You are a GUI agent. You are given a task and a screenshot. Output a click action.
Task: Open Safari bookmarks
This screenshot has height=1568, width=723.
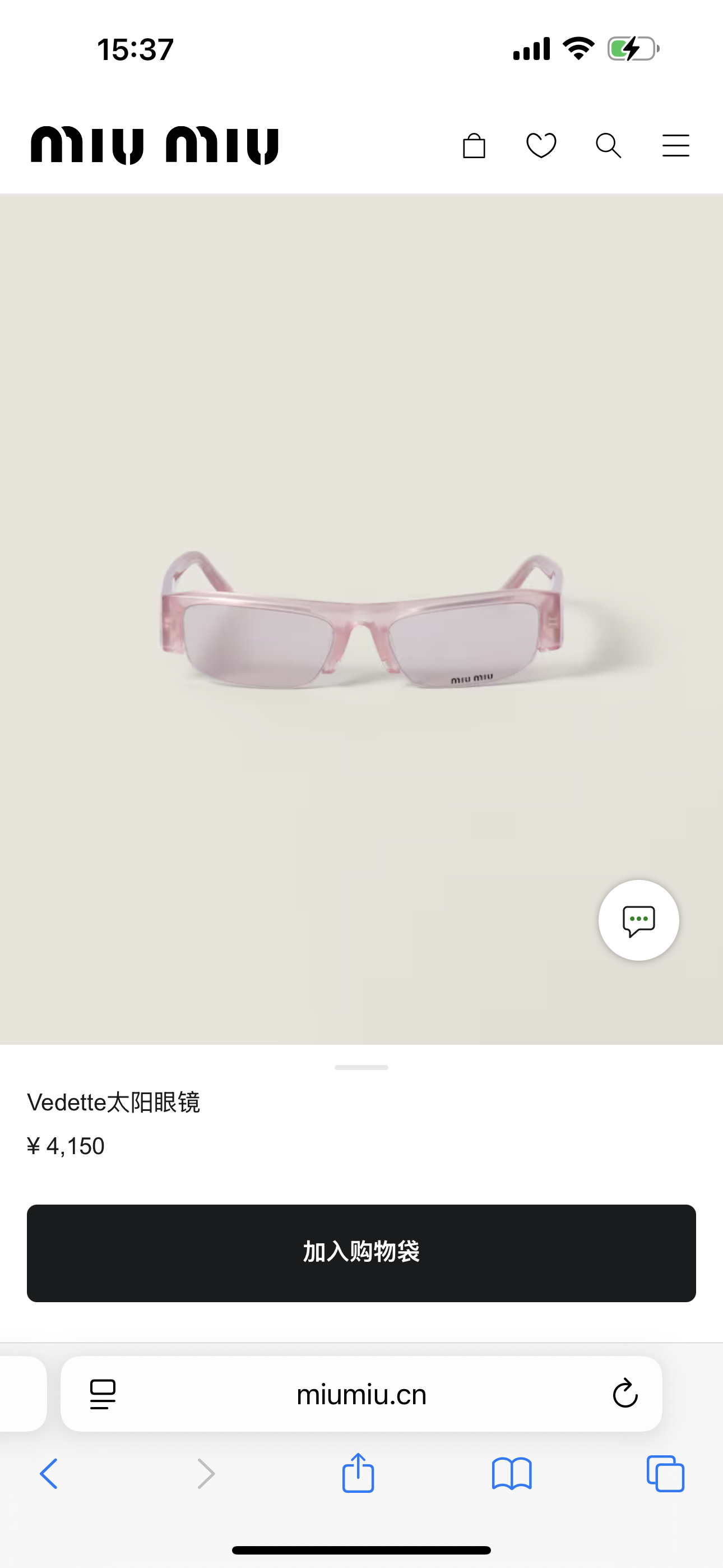click(x=512, y=1474)
